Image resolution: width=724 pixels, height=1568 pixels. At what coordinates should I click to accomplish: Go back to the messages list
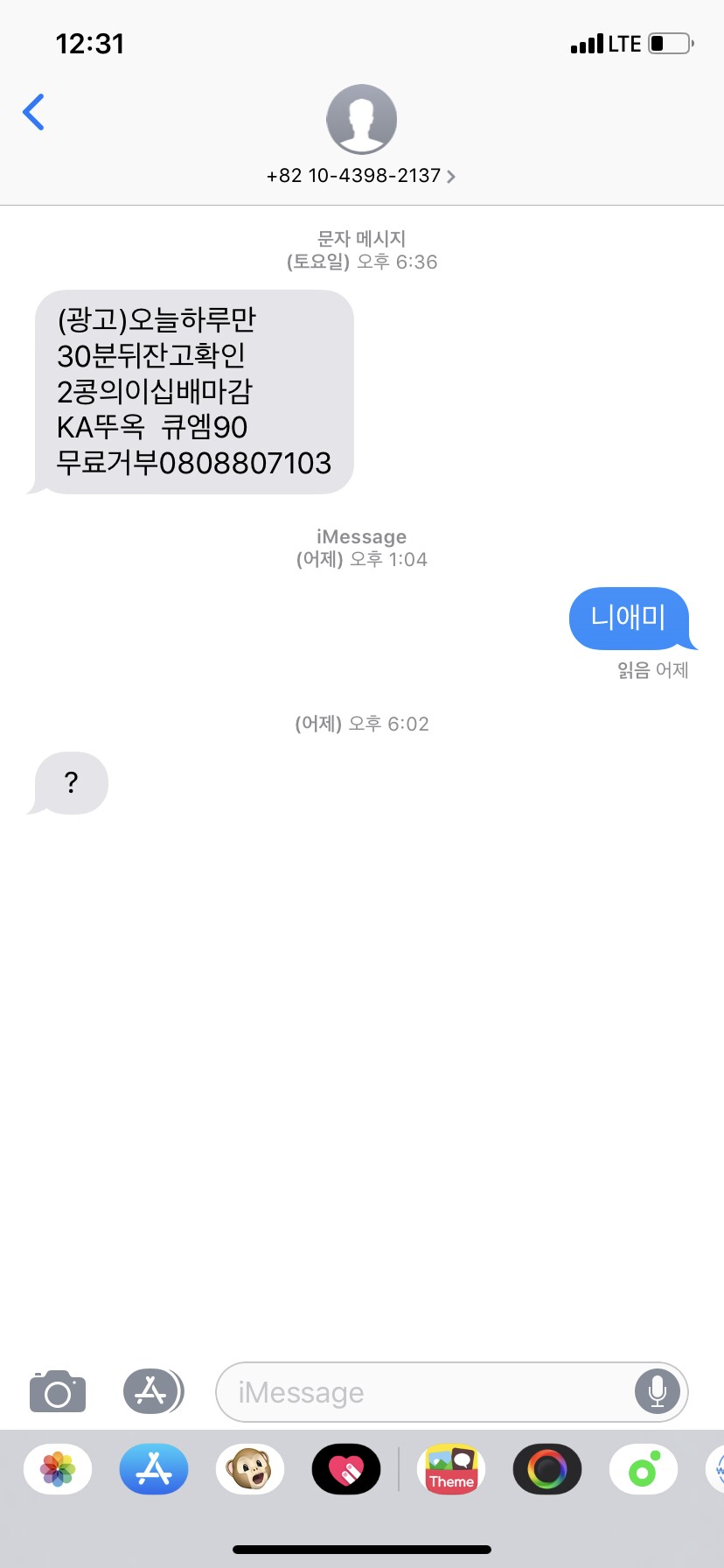click(x=33, y=112)
